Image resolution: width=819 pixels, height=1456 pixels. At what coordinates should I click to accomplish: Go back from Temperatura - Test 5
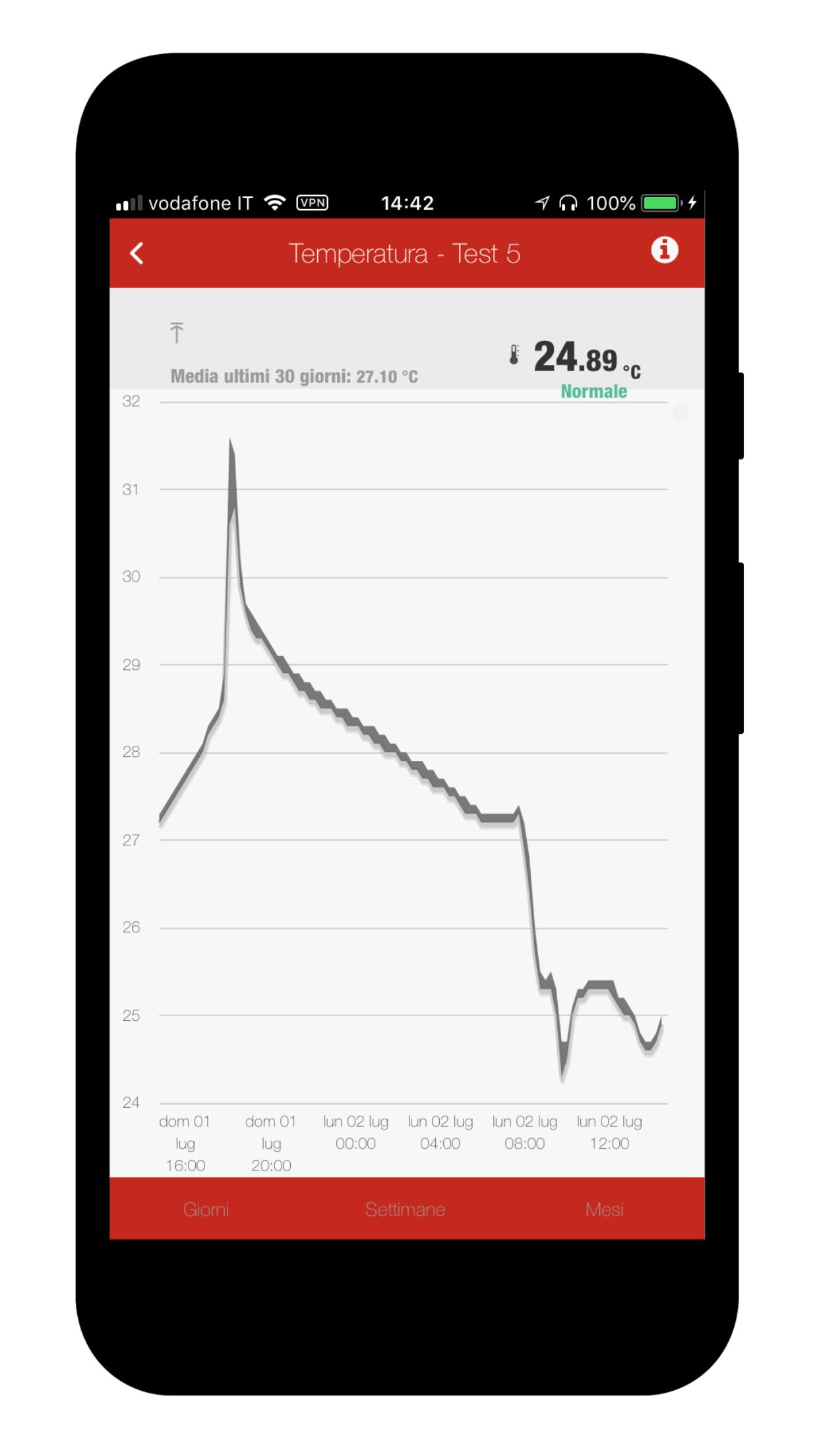click(136, 253)
